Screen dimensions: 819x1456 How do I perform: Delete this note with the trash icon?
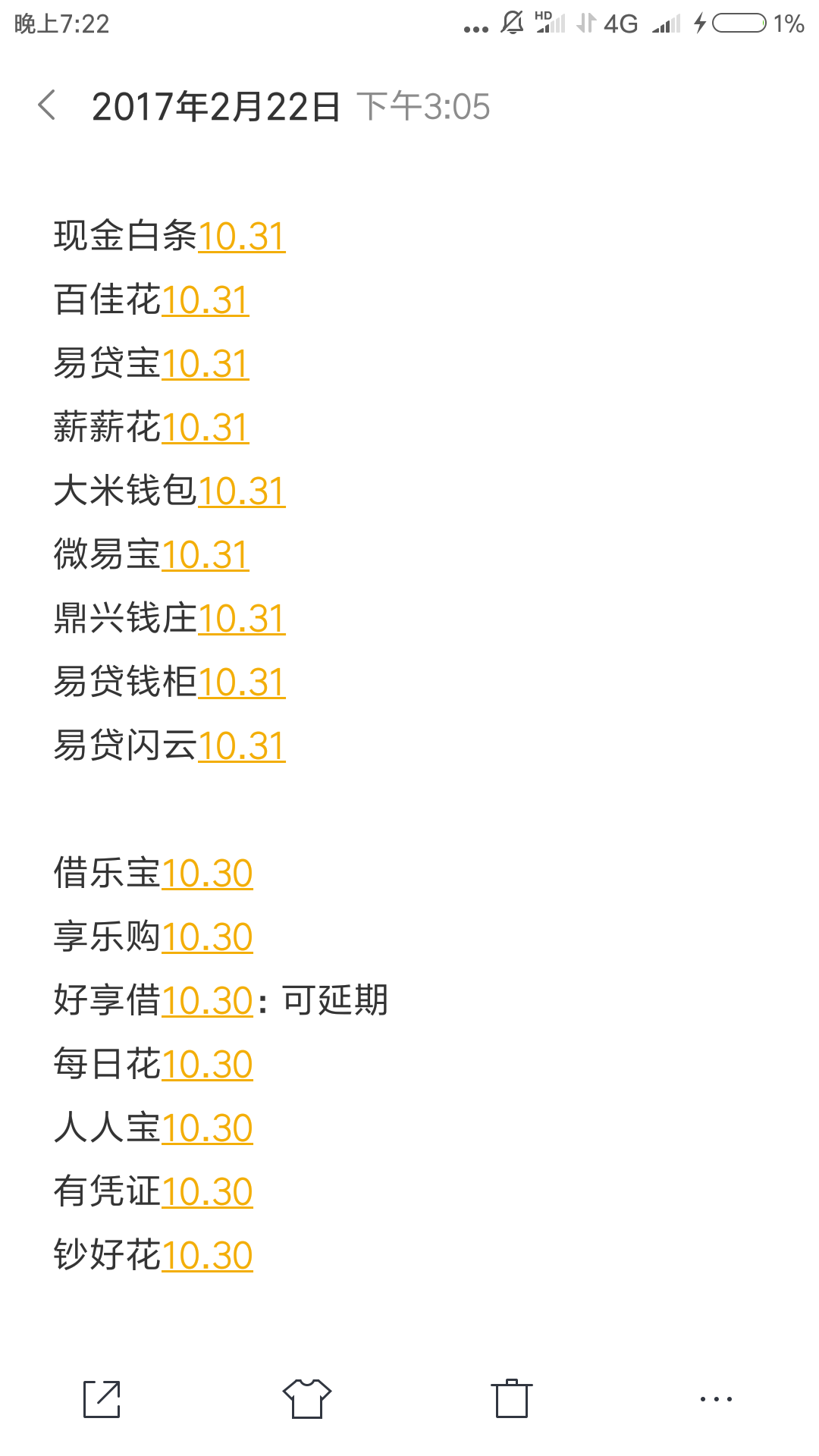click(x=512, y=1398)
